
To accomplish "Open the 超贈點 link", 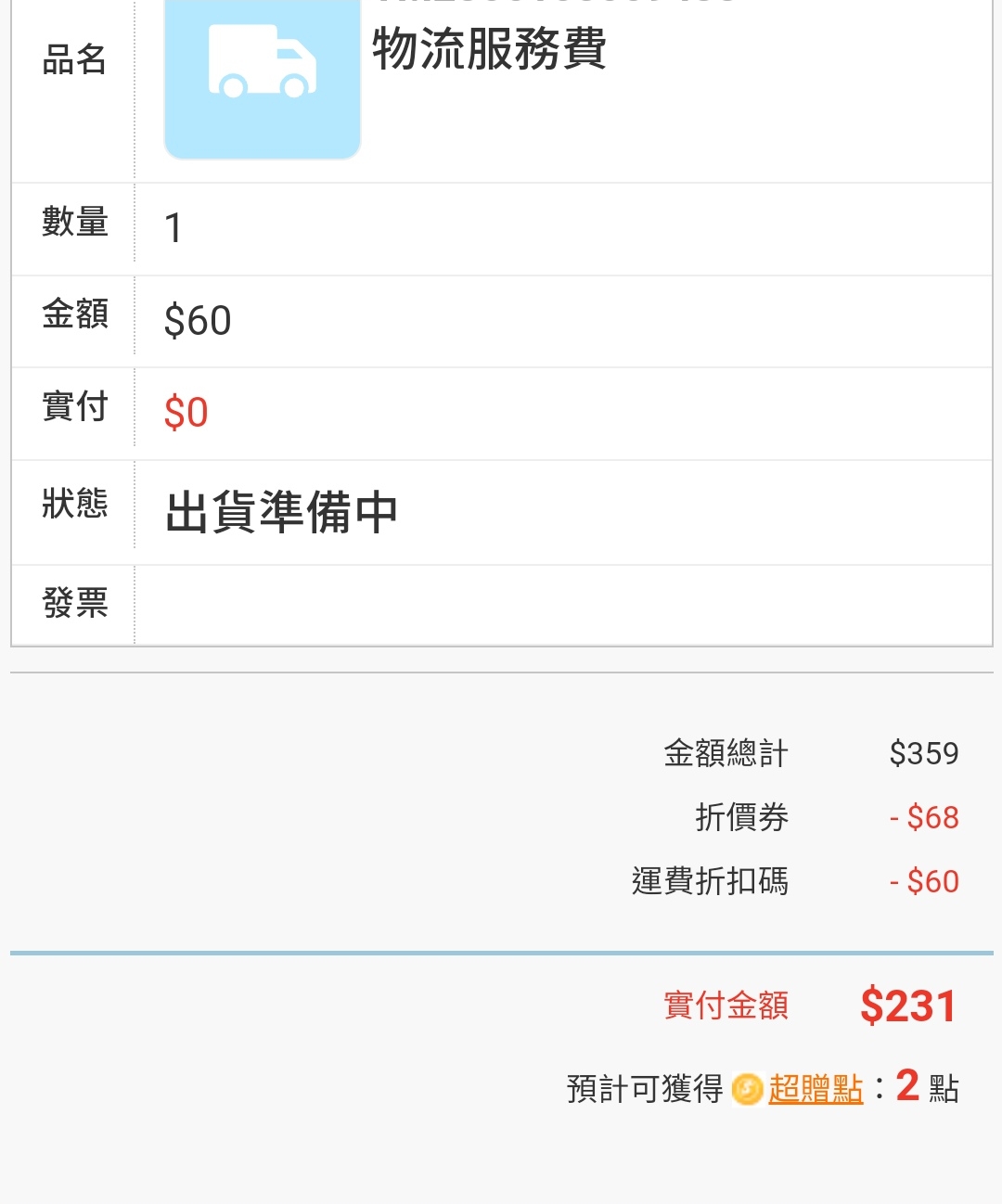I will pos(815,1088).
